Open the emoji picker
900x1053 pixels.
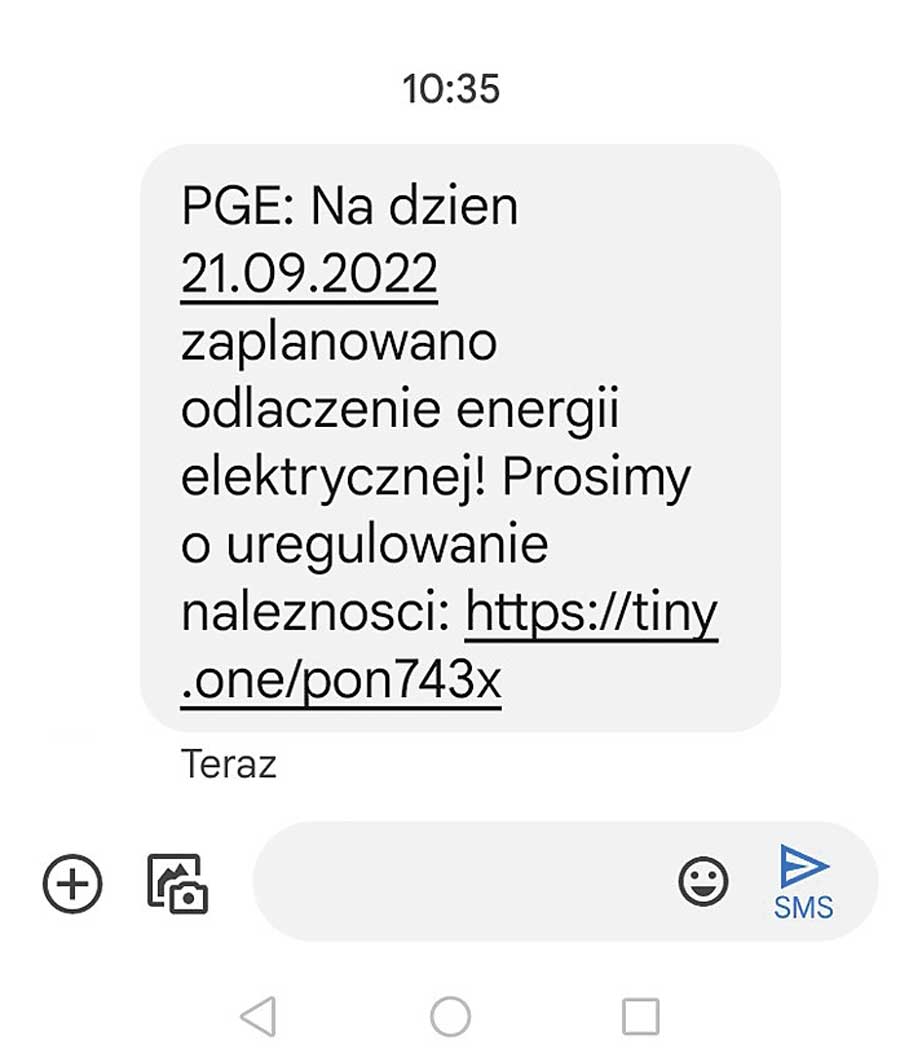pyautogui.click(x=703, y=882)
